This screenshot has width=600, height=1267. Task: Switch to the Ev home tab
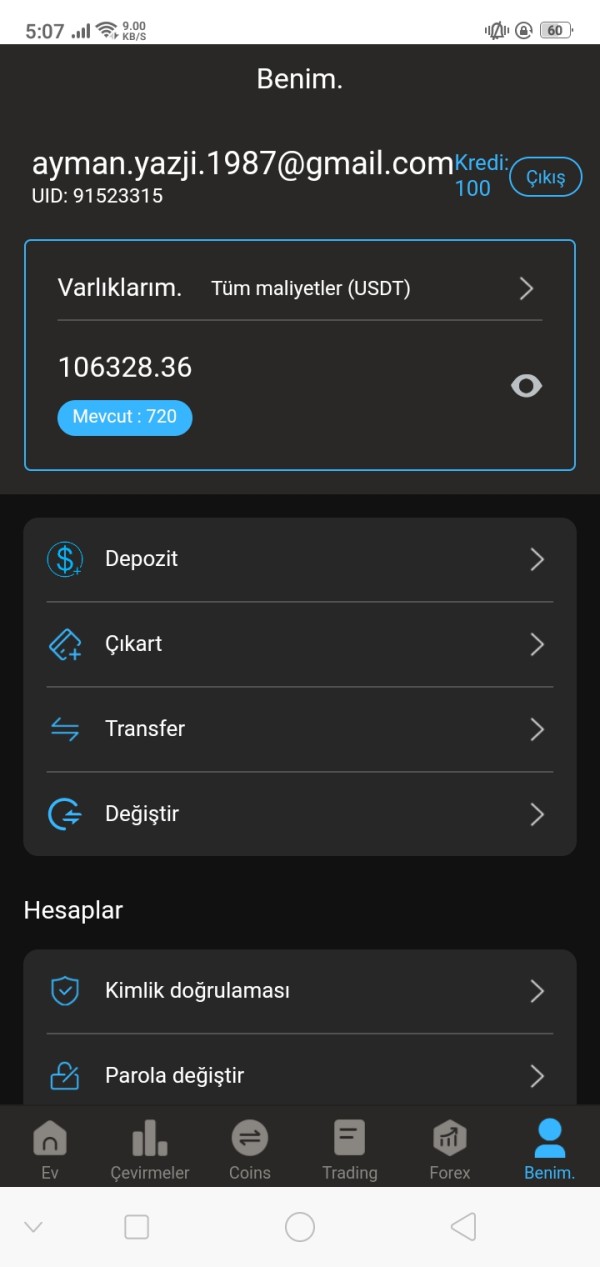pos(50,1150)
